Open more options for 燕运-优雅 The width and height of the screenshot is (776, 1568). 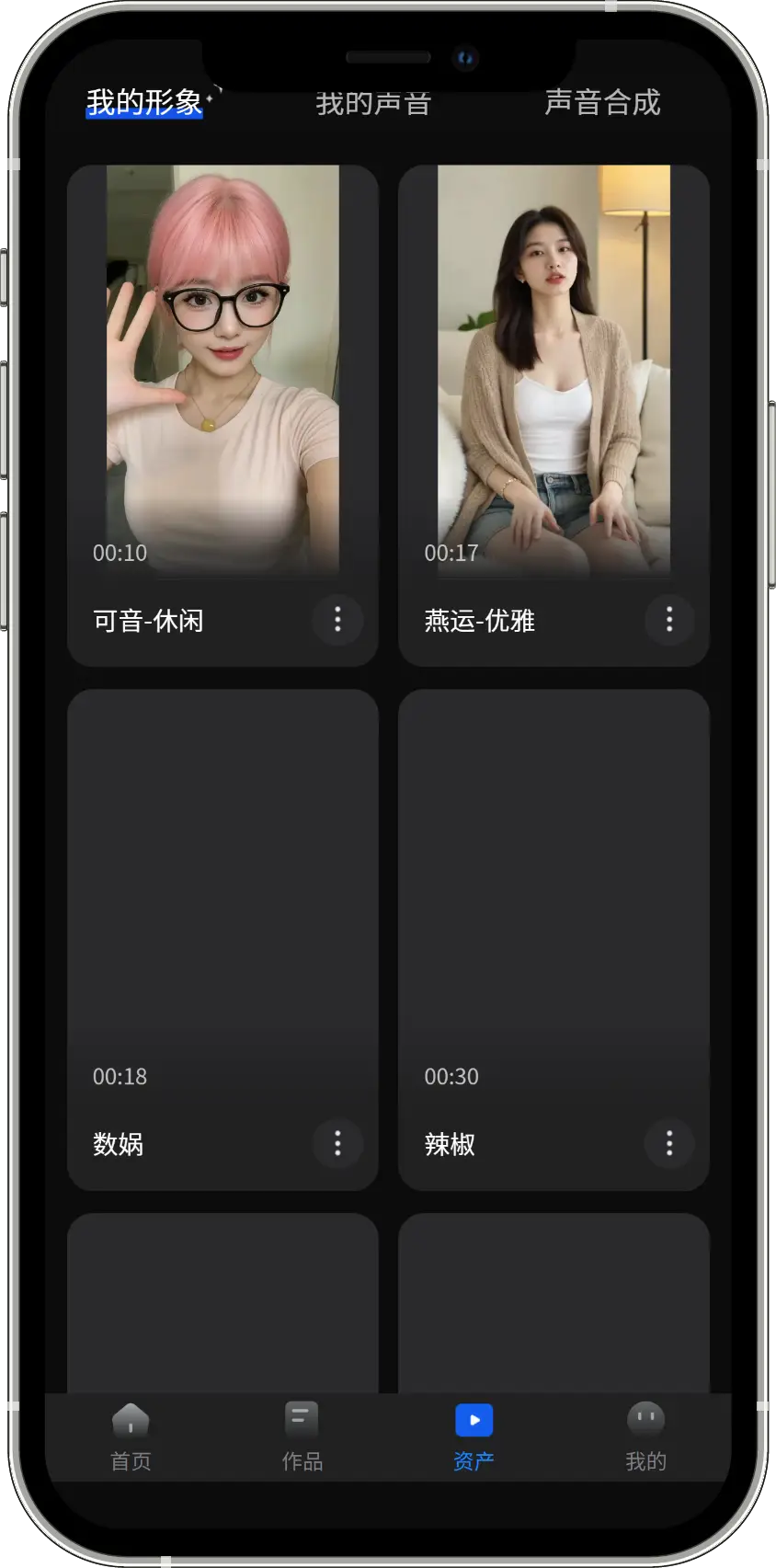tap(668, 619)
